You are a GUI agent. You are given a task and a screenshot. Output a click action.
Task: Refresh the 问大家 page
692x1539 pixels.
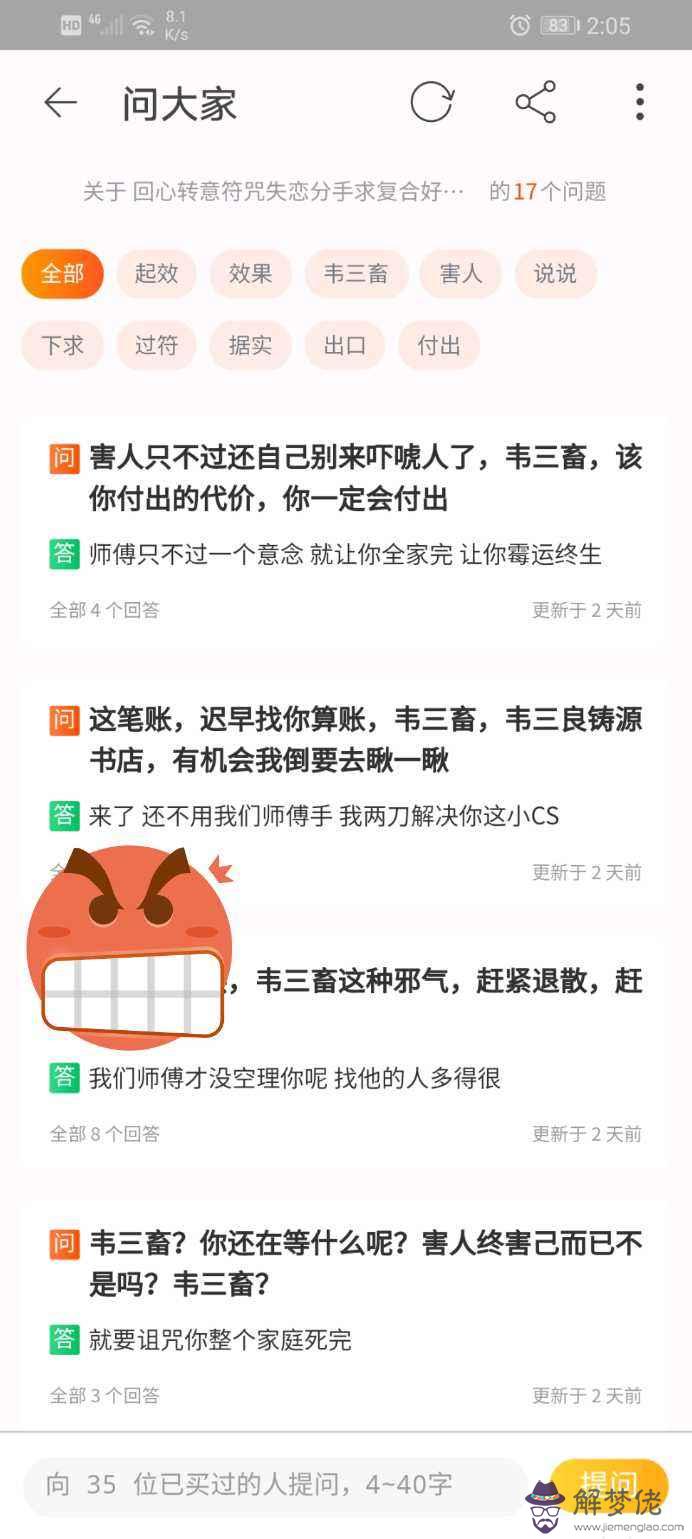(432, 103)
